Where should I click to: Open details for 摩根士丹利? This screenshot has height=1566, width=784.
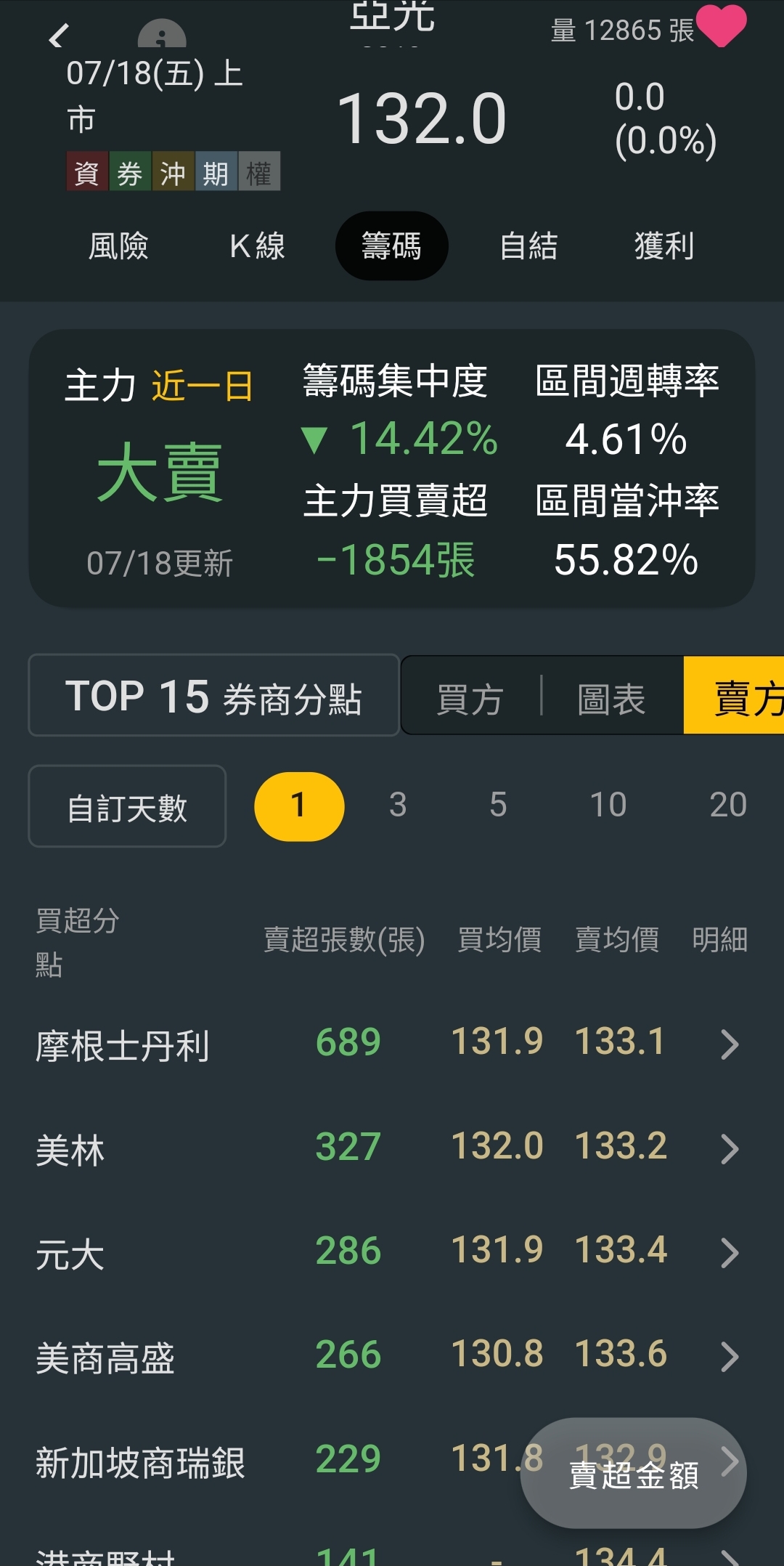tap(730, 1044)
